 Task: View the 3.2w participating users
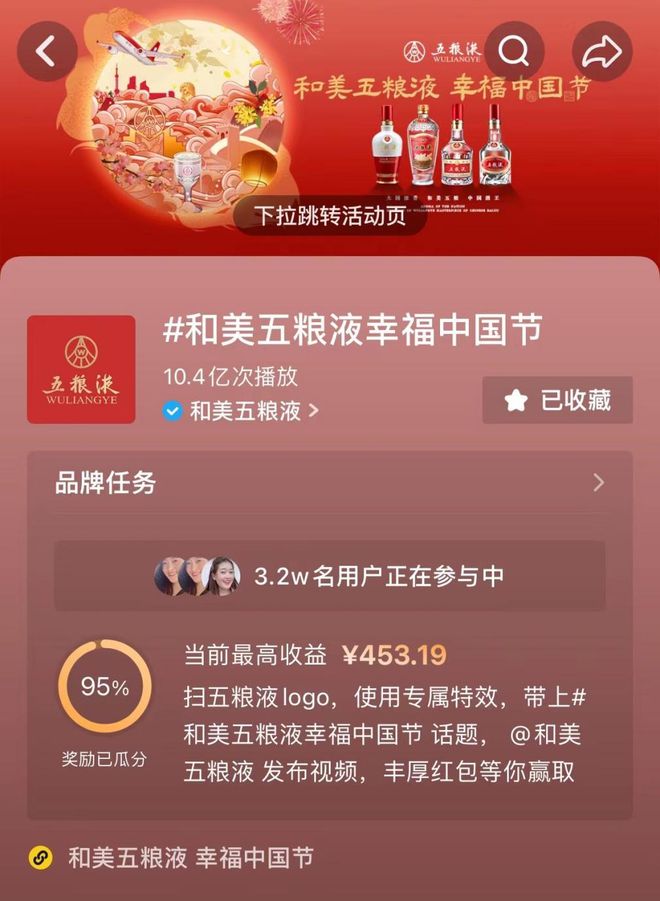click(x=330, y=577)
